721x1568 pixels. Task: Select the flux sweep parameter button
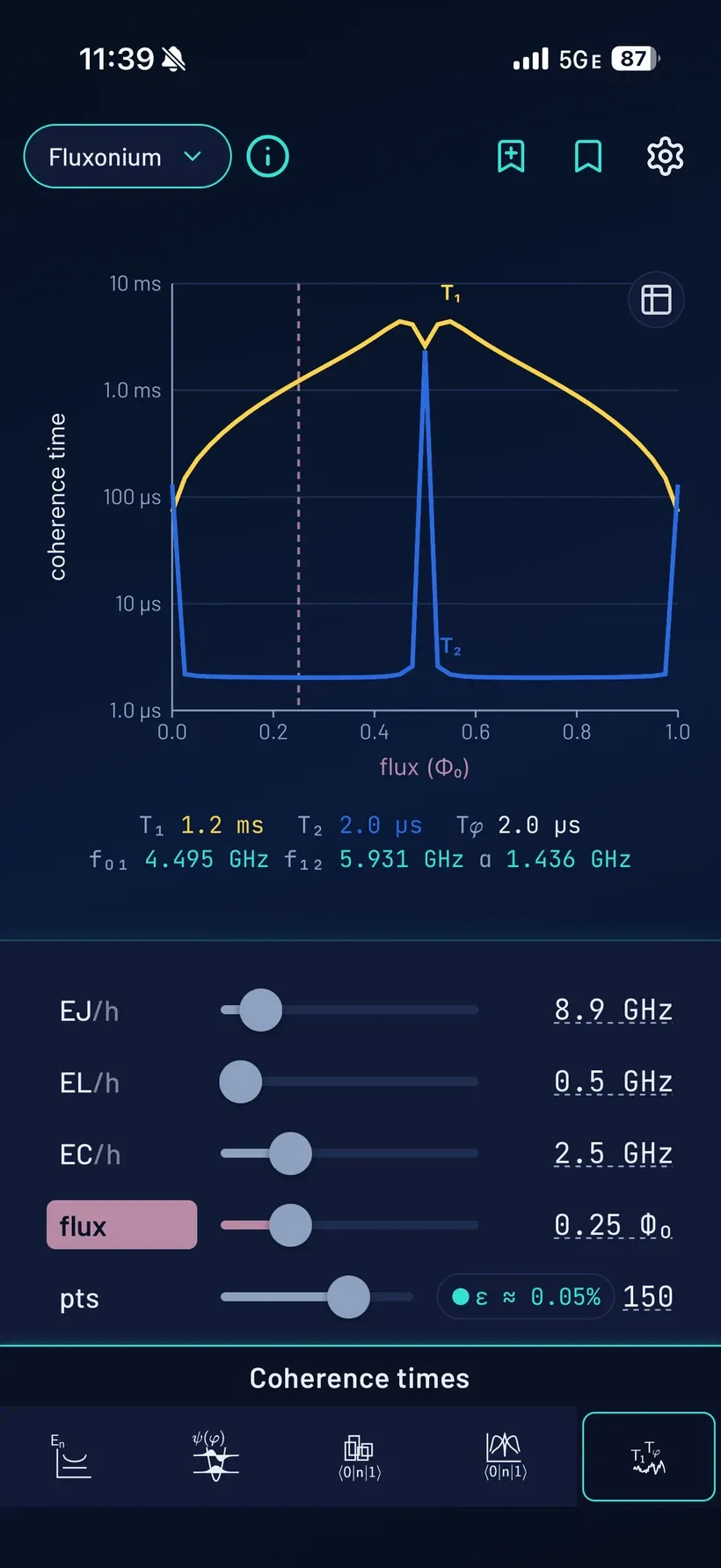point(121,1225)
